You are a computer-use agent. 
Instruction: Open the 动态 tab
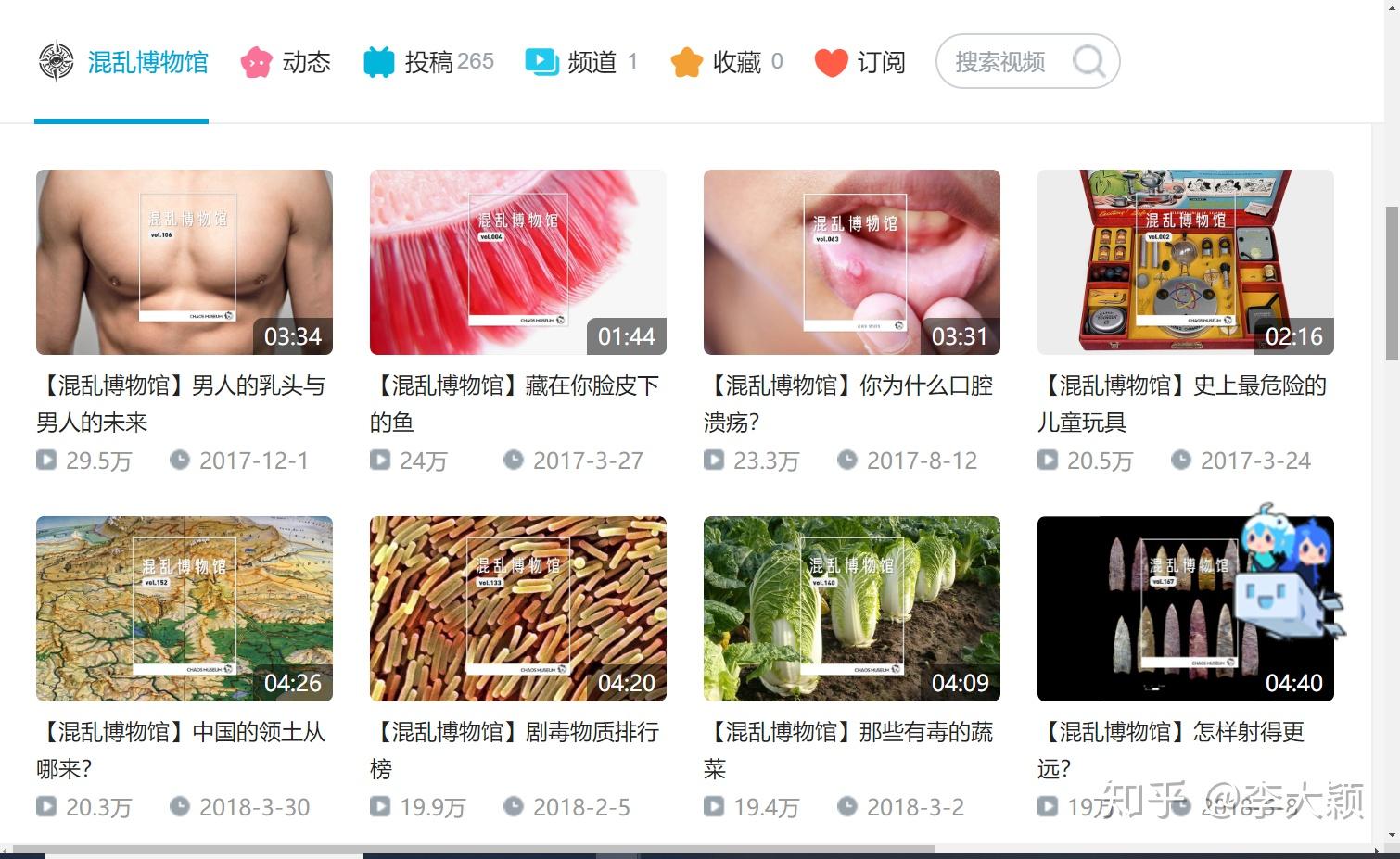[x=286, y=62]
